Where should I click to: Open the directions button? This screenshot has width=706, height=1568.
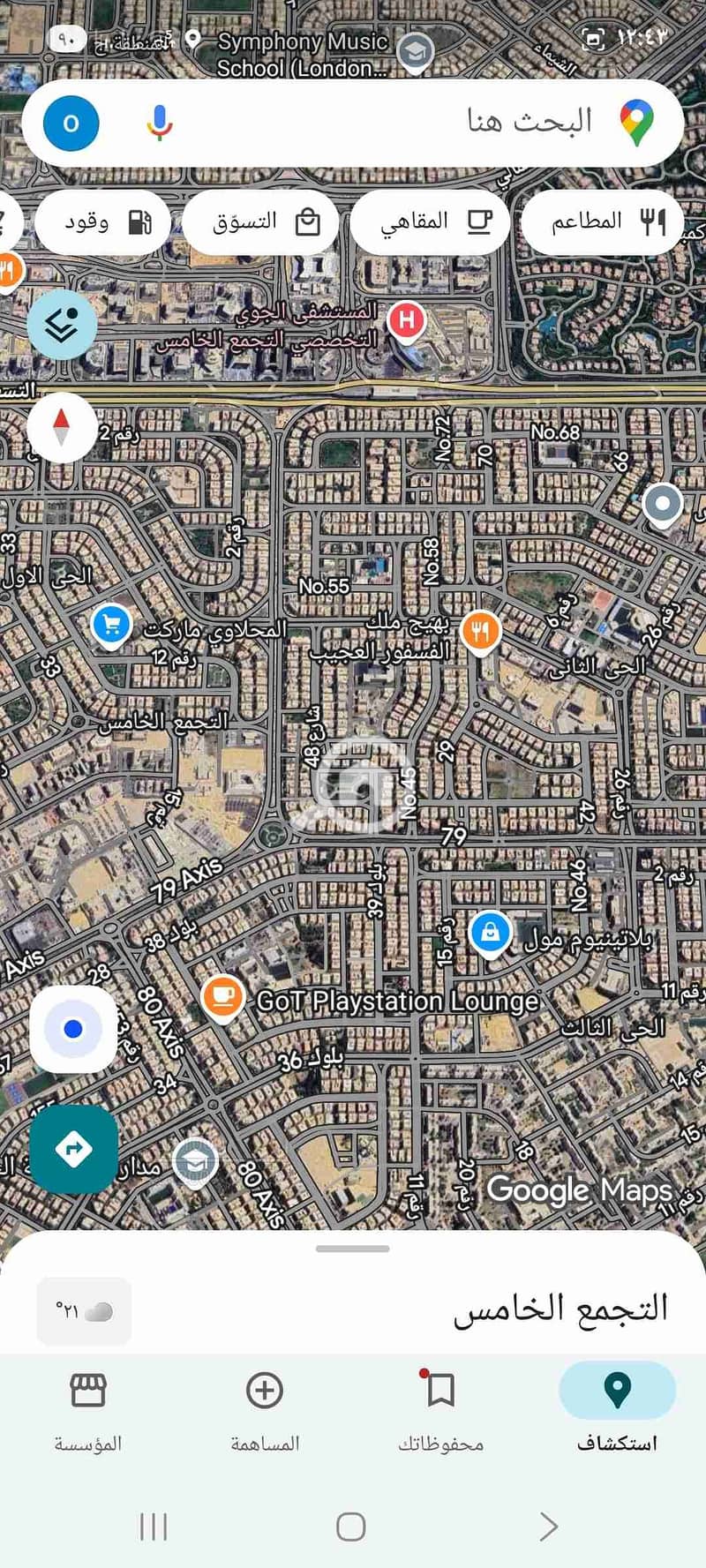pyautogui.click(x=73, y=1149)
